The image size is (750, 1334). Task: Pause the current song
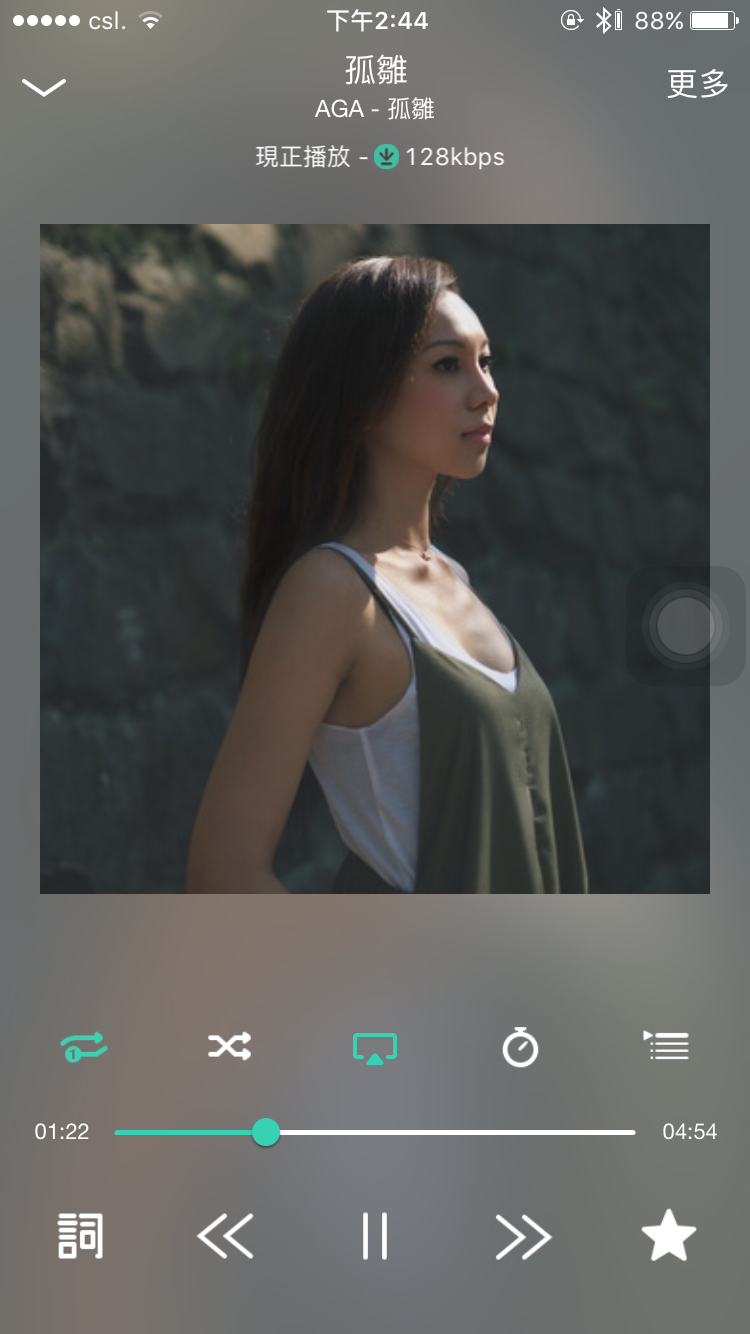point(375,1237)
